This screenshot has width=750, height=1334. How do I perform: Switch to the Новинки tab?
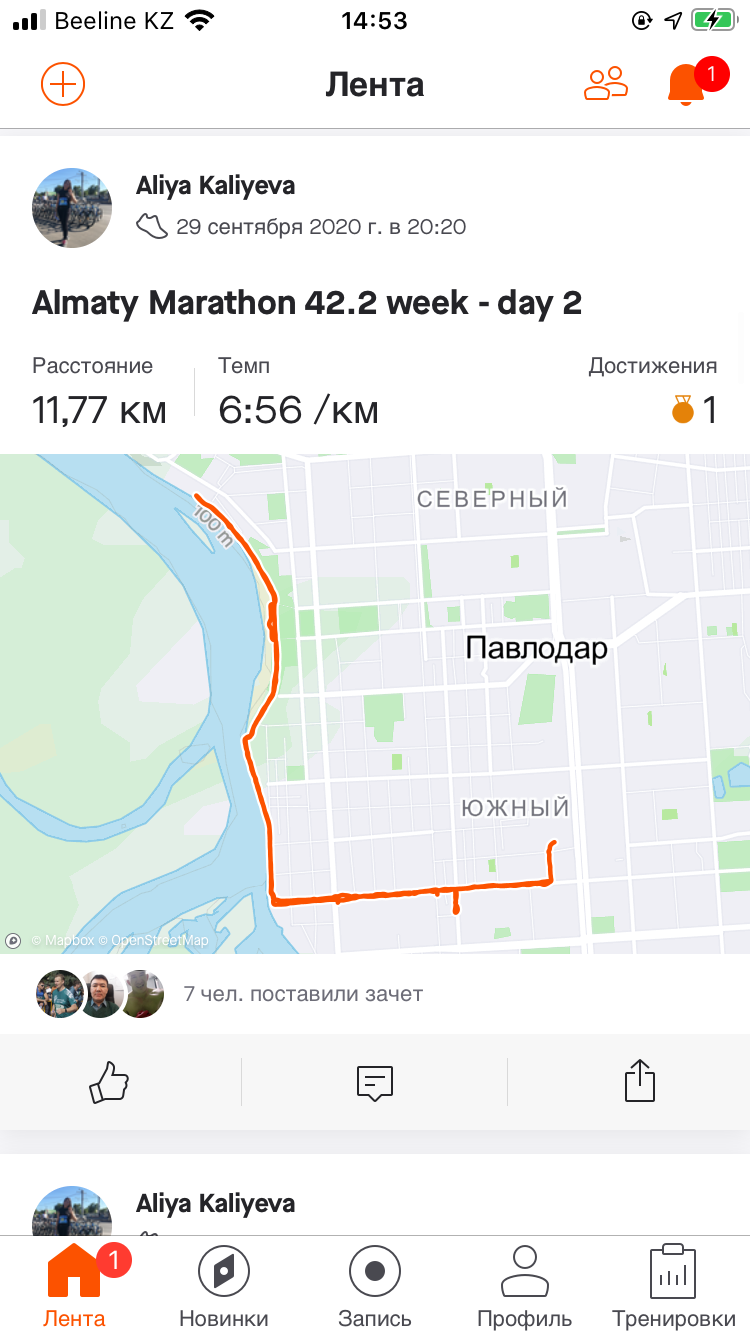224,1288
